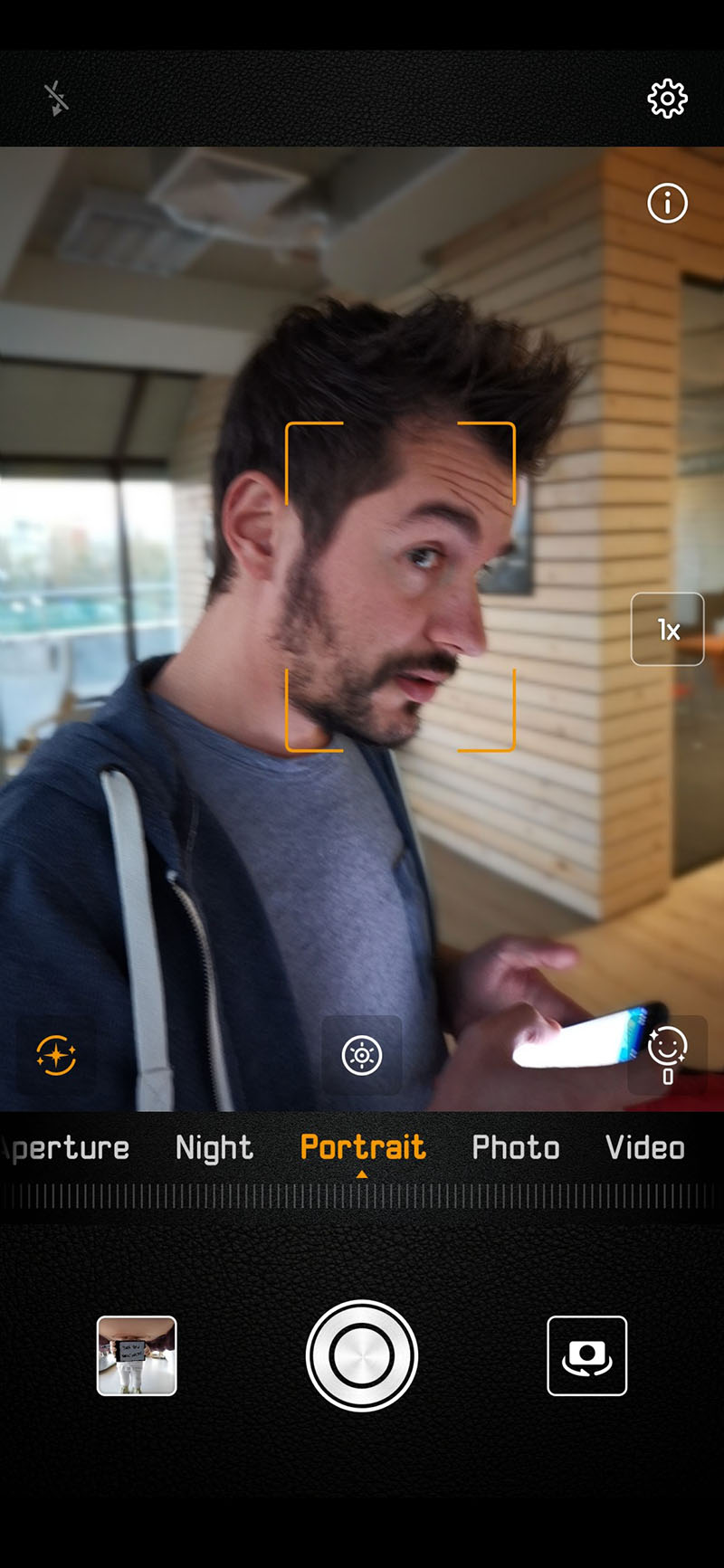Viewport: 724px width, 1568px height.
Task: Switch to Aperture mode
Action: (69, 1148)
